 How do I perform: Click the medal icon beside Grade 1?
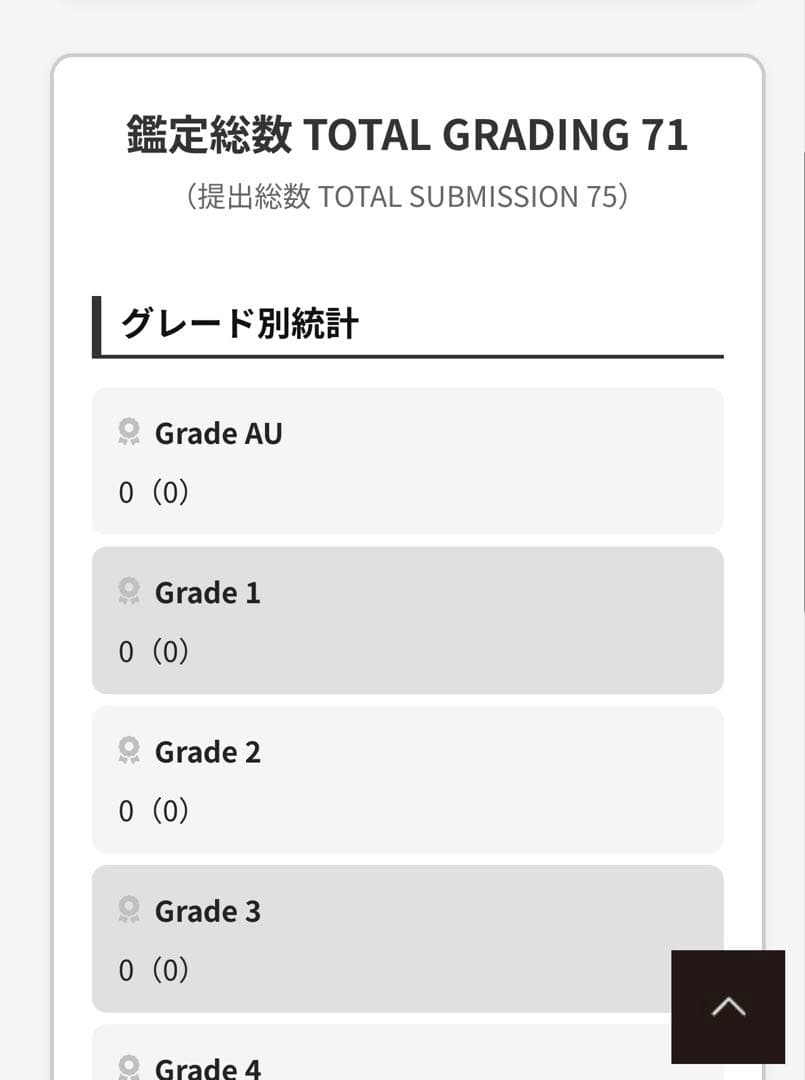129,591
